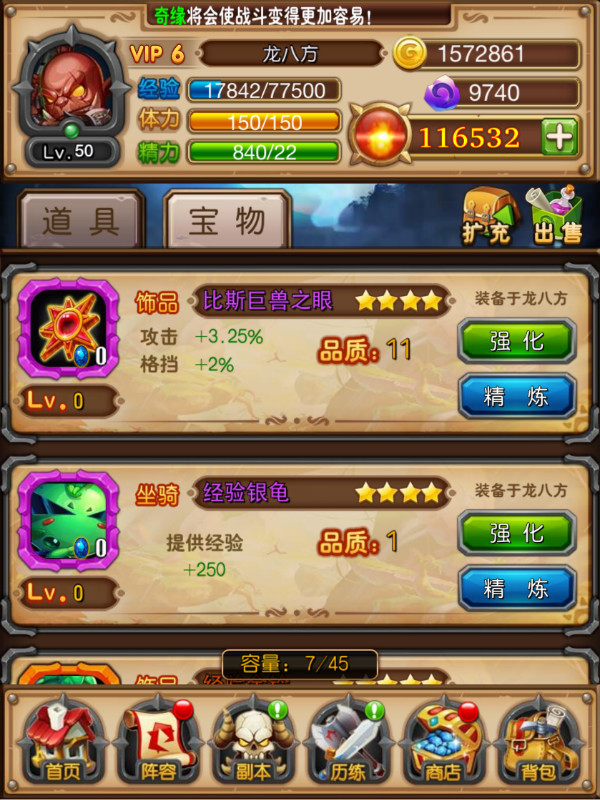Tap 精炼 for 经验银龟
The image size is (600, 800).
(516, 588)
